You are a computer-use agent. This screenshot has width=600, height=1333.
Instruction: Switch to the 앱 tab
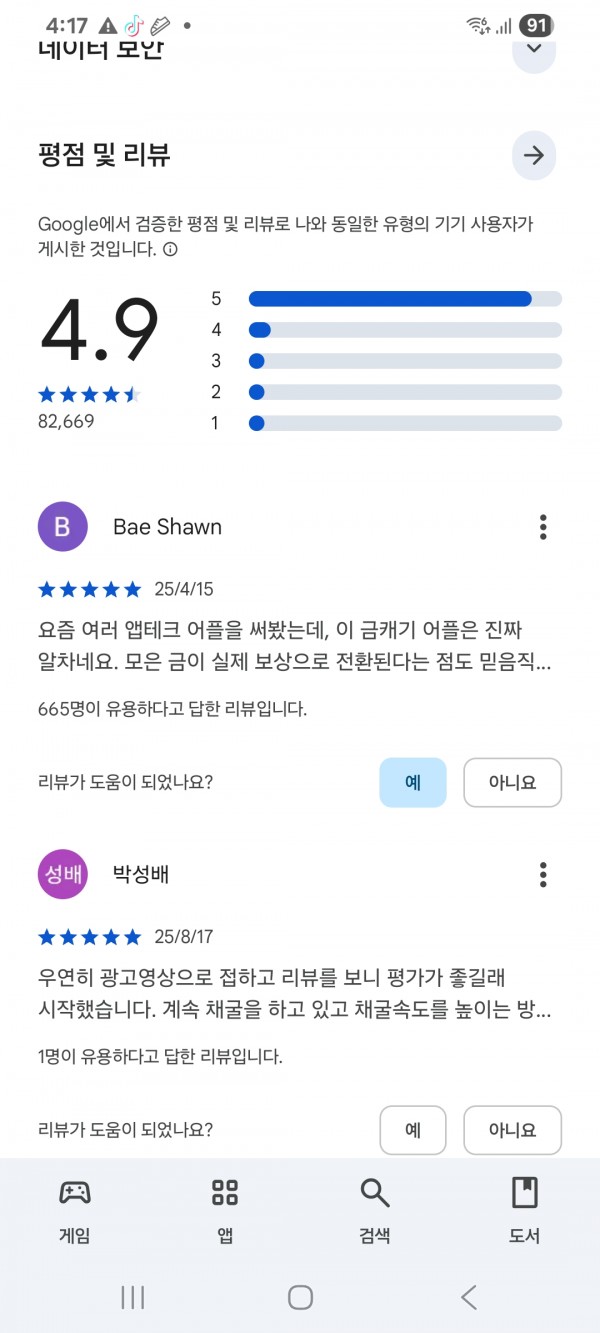pyautogui.click(x=225, y=1209)
